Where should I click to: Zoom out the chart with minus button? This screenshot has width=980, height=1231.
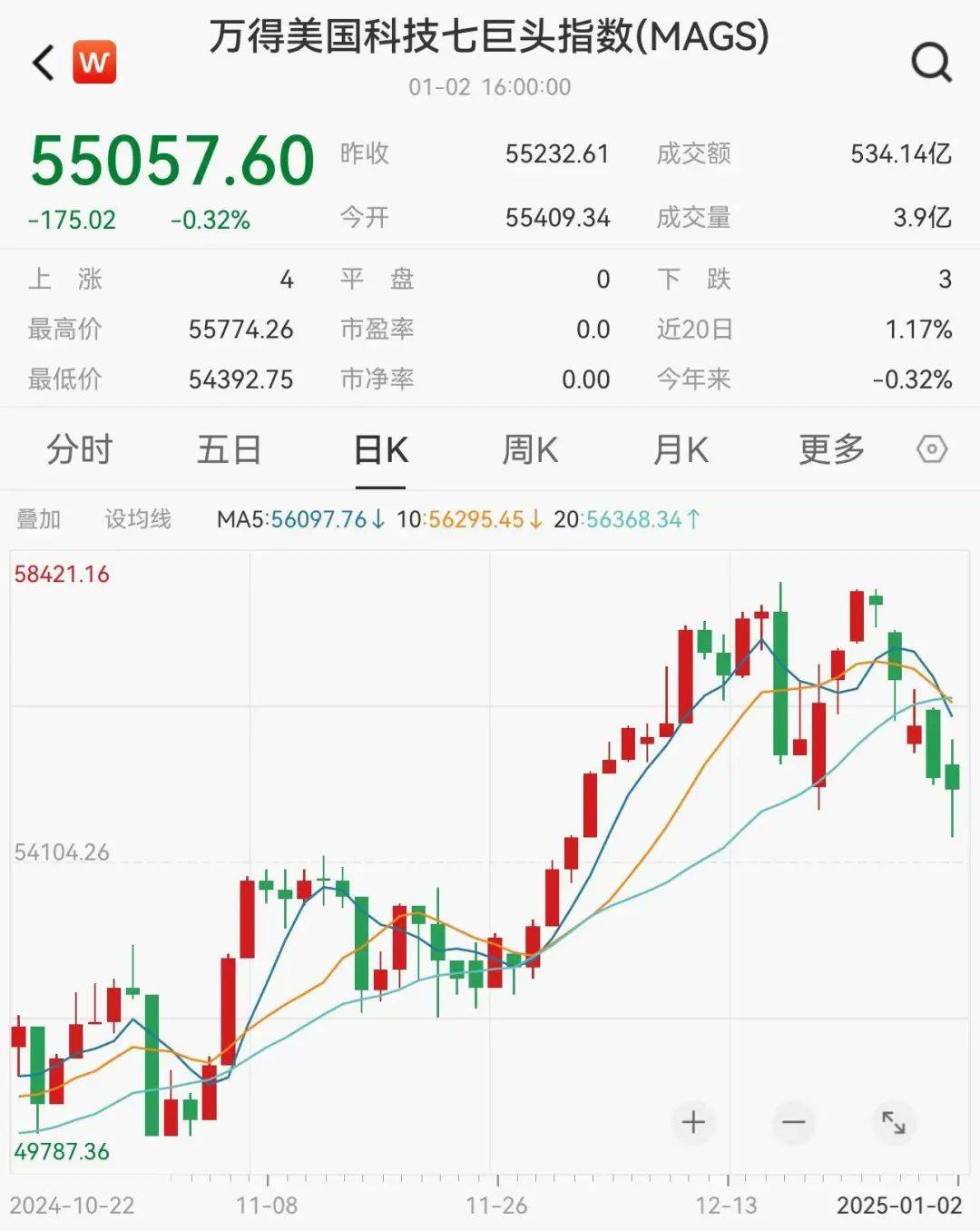coord(794,1123)
